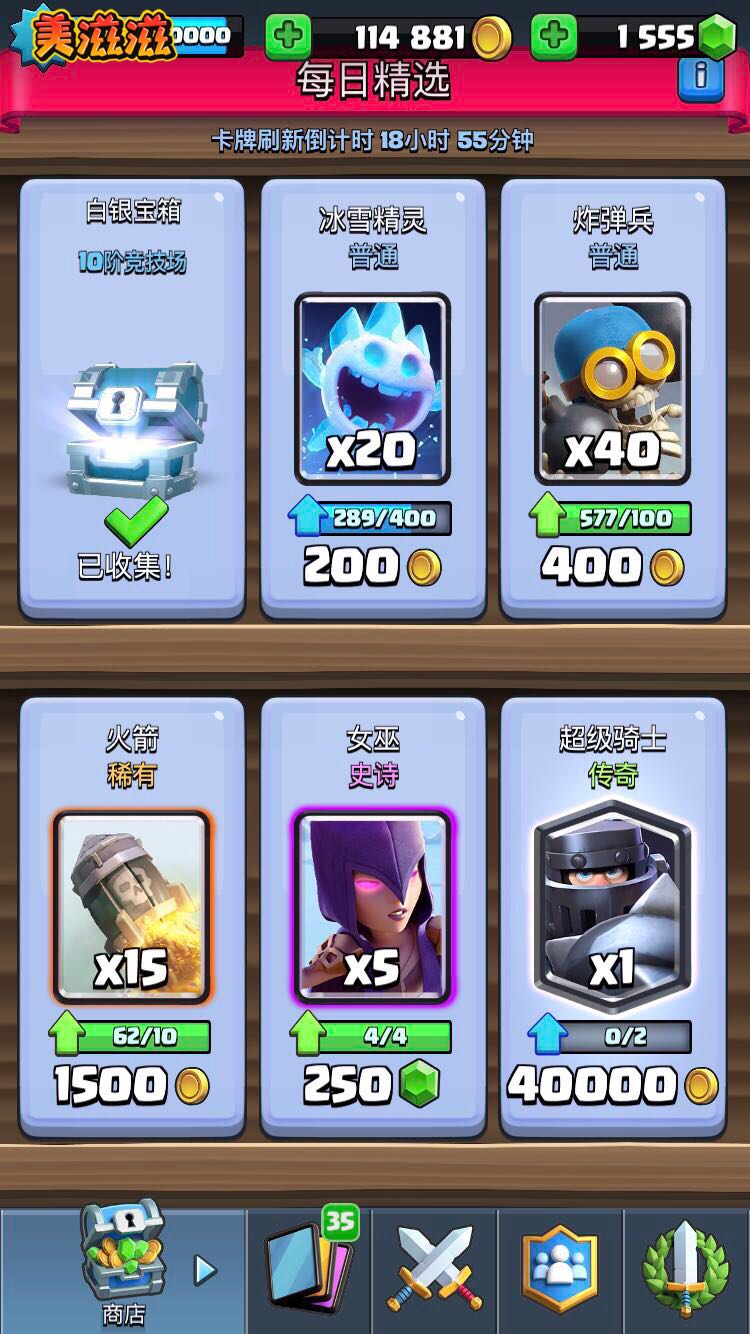
Task: Add more gold with the plus button
Action: pos(288,37)
